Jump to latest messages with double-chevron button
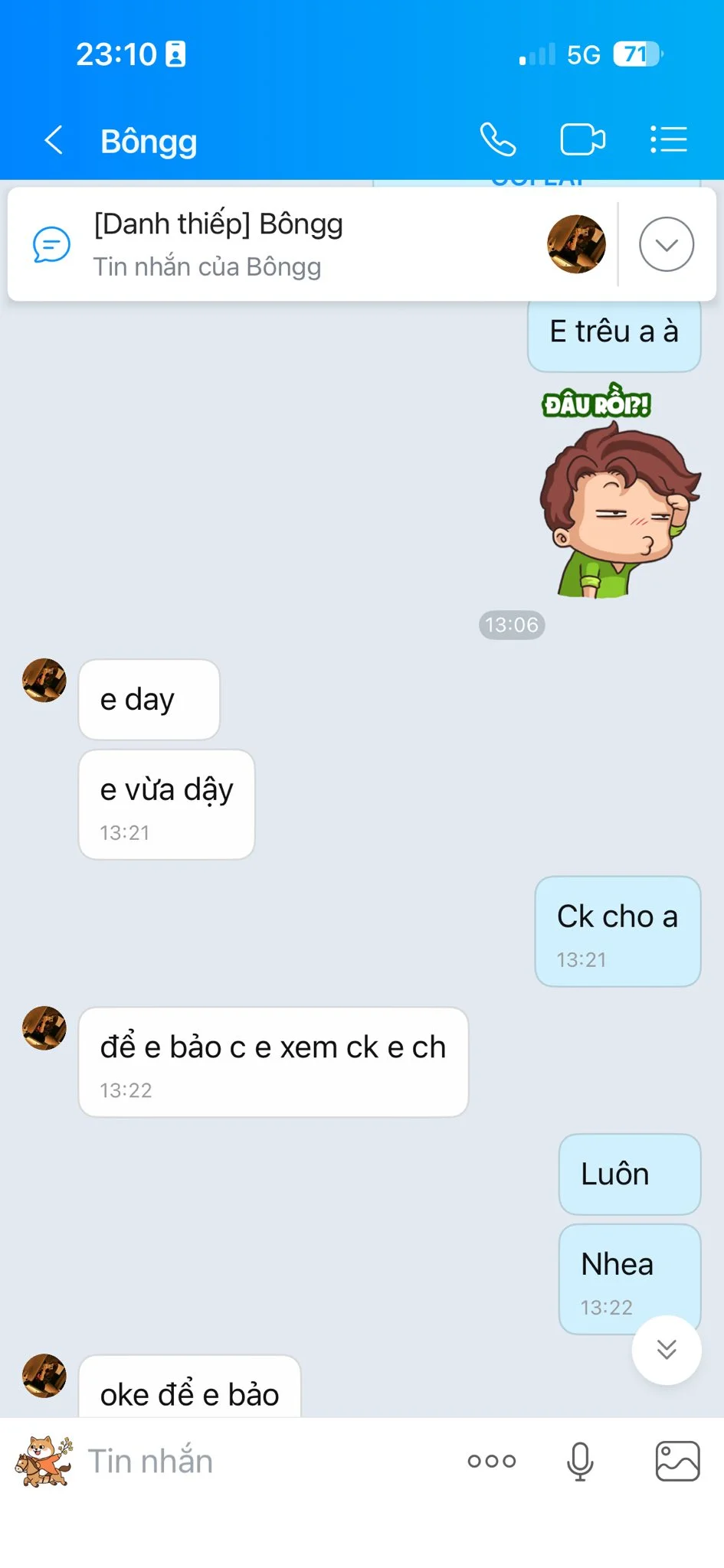Image resolution: width=724 pixels, height=1568 pixels. click(666, 1349)
